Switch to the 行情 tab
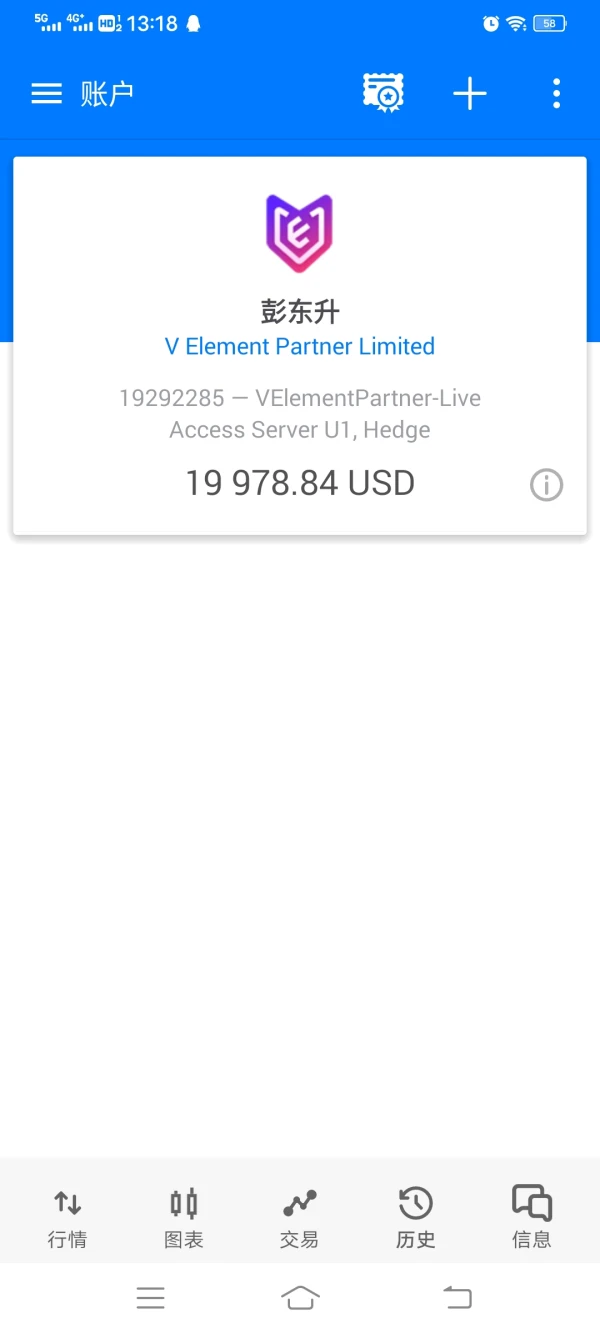Screen dimensions: 600x1333 point(68,1217)
